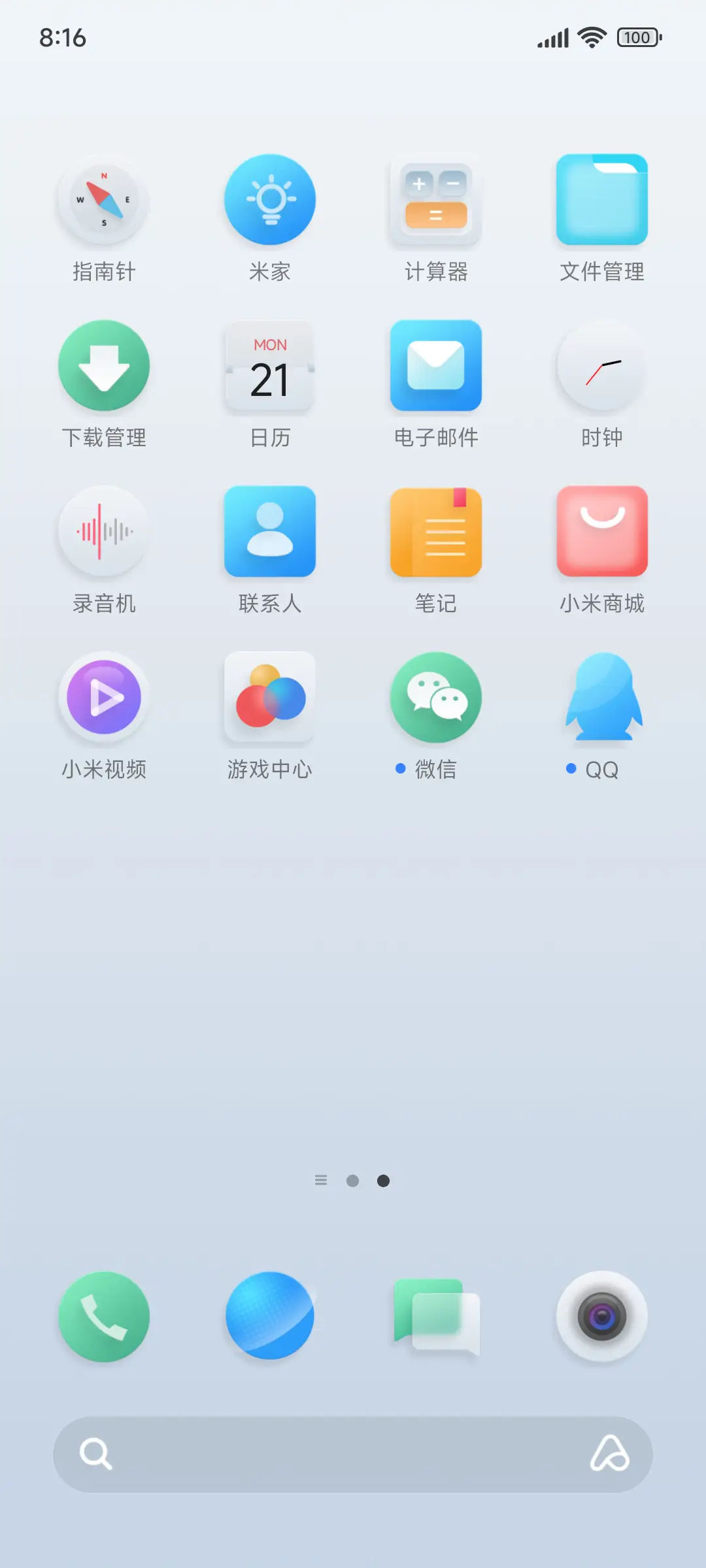Open 下载管理 download manager
Screen dimensions: 706x1568
click(104, 367)
